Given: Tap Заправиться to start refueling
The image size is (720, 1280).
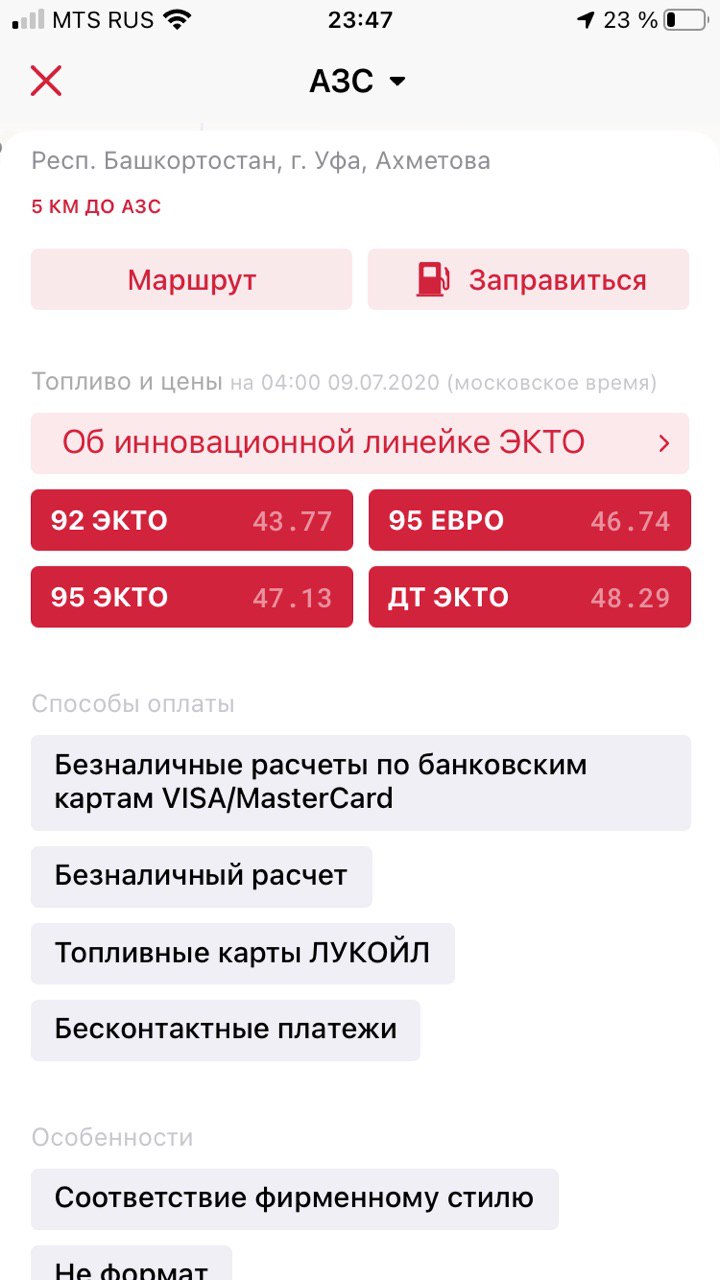Looking at the screenshot, I should 529,279.
